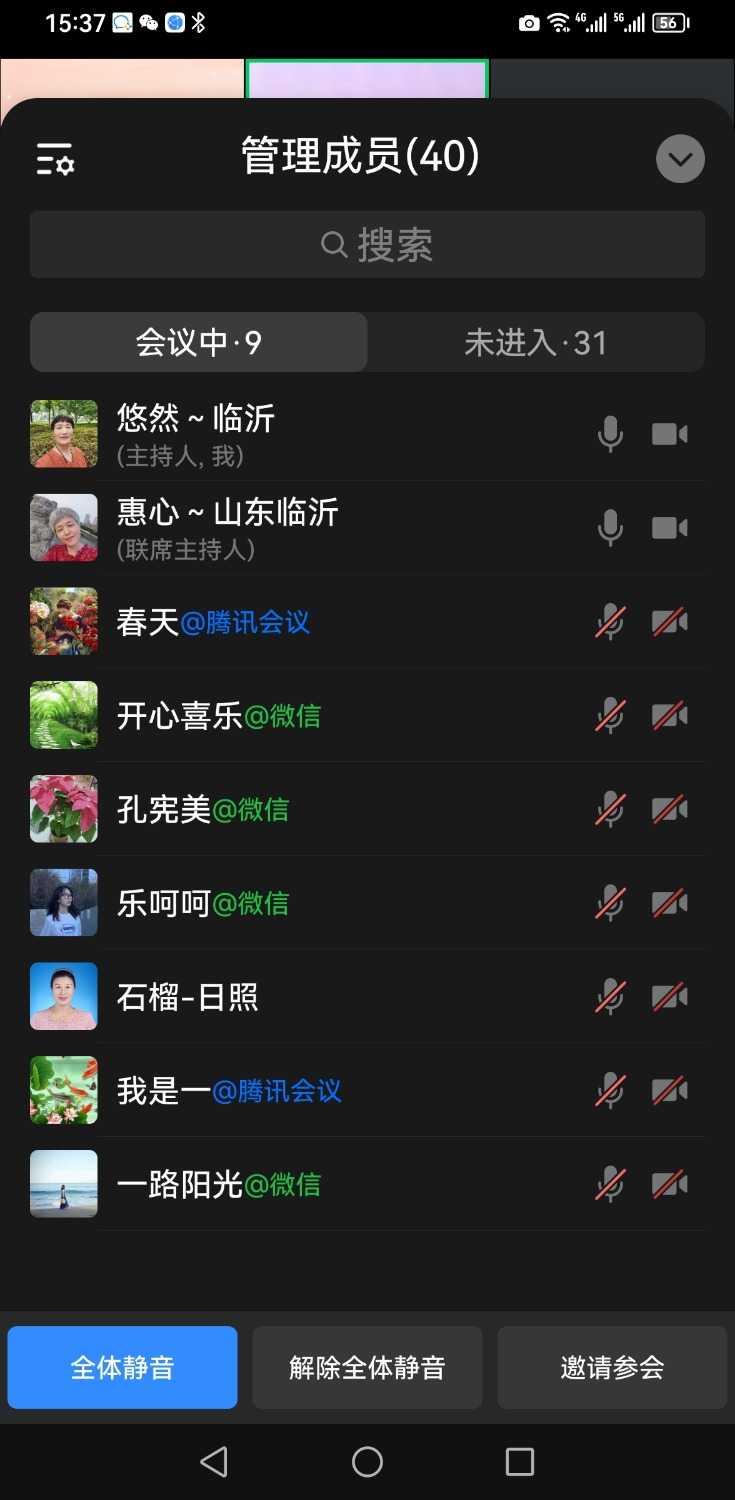
Task: Click 悠然～临沂's microphone icon
Action: [x=610, y=433]
